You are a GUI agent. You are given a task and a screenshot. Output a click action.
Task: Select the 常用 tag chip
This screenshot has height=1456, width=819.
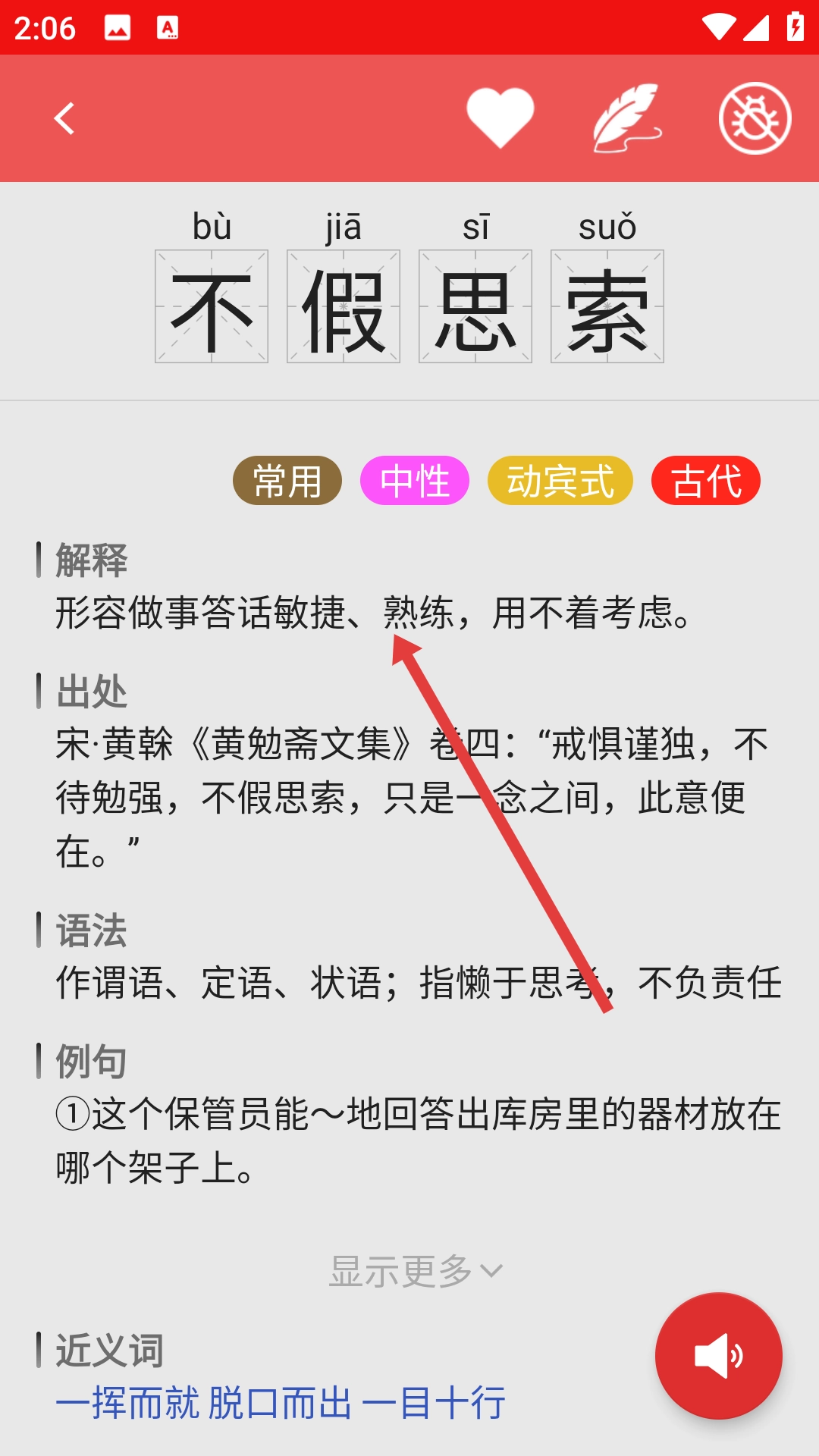point(287,481)
